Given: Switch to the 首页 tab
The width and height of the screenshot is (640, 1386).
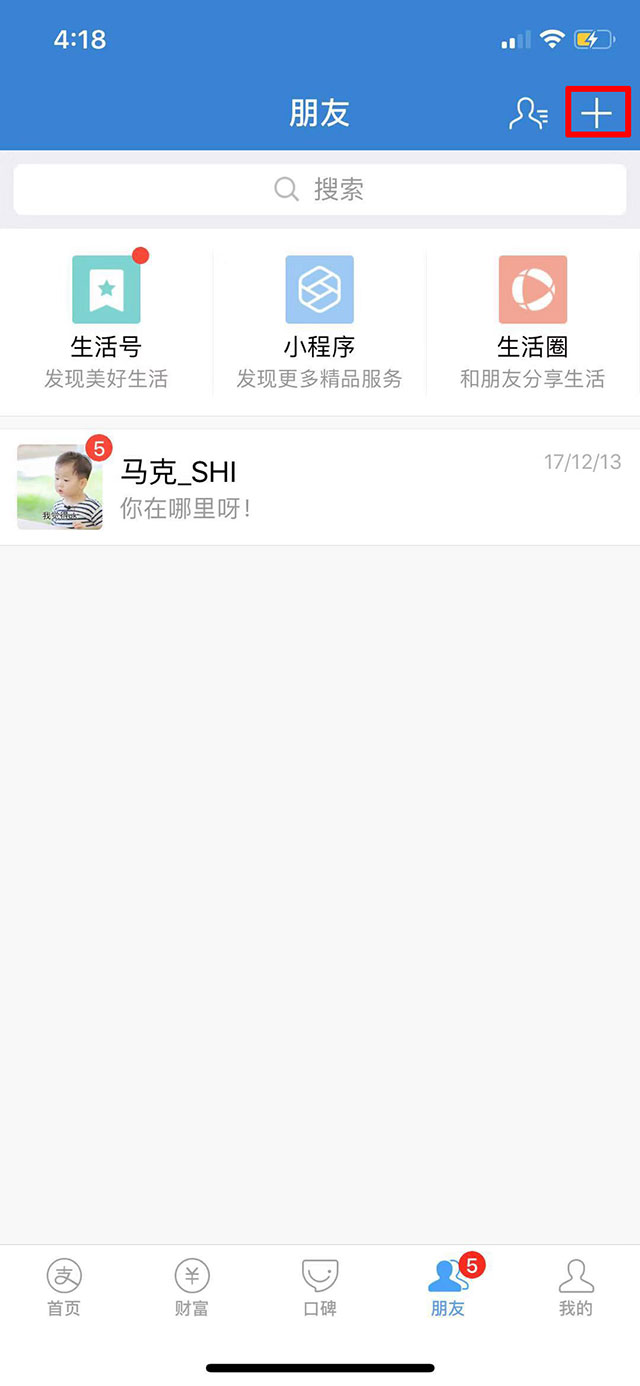Looking at the screenshot, I should [64, 1287].
